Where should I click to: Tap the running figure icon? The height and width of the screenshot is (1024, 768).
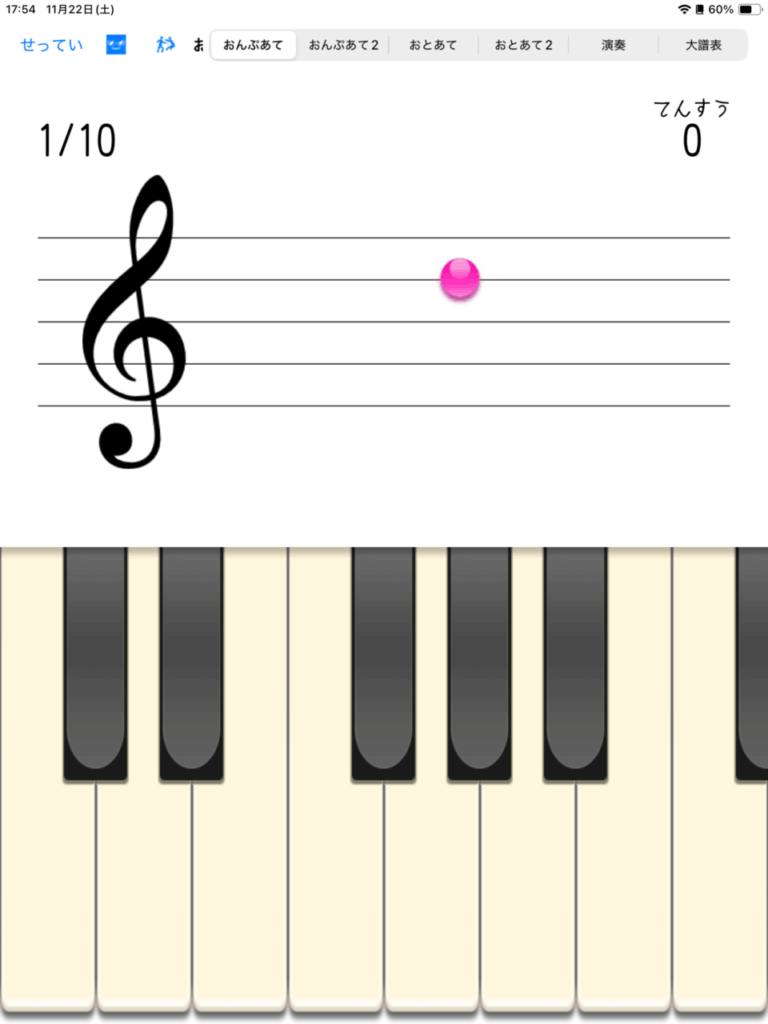coord(165,45)
